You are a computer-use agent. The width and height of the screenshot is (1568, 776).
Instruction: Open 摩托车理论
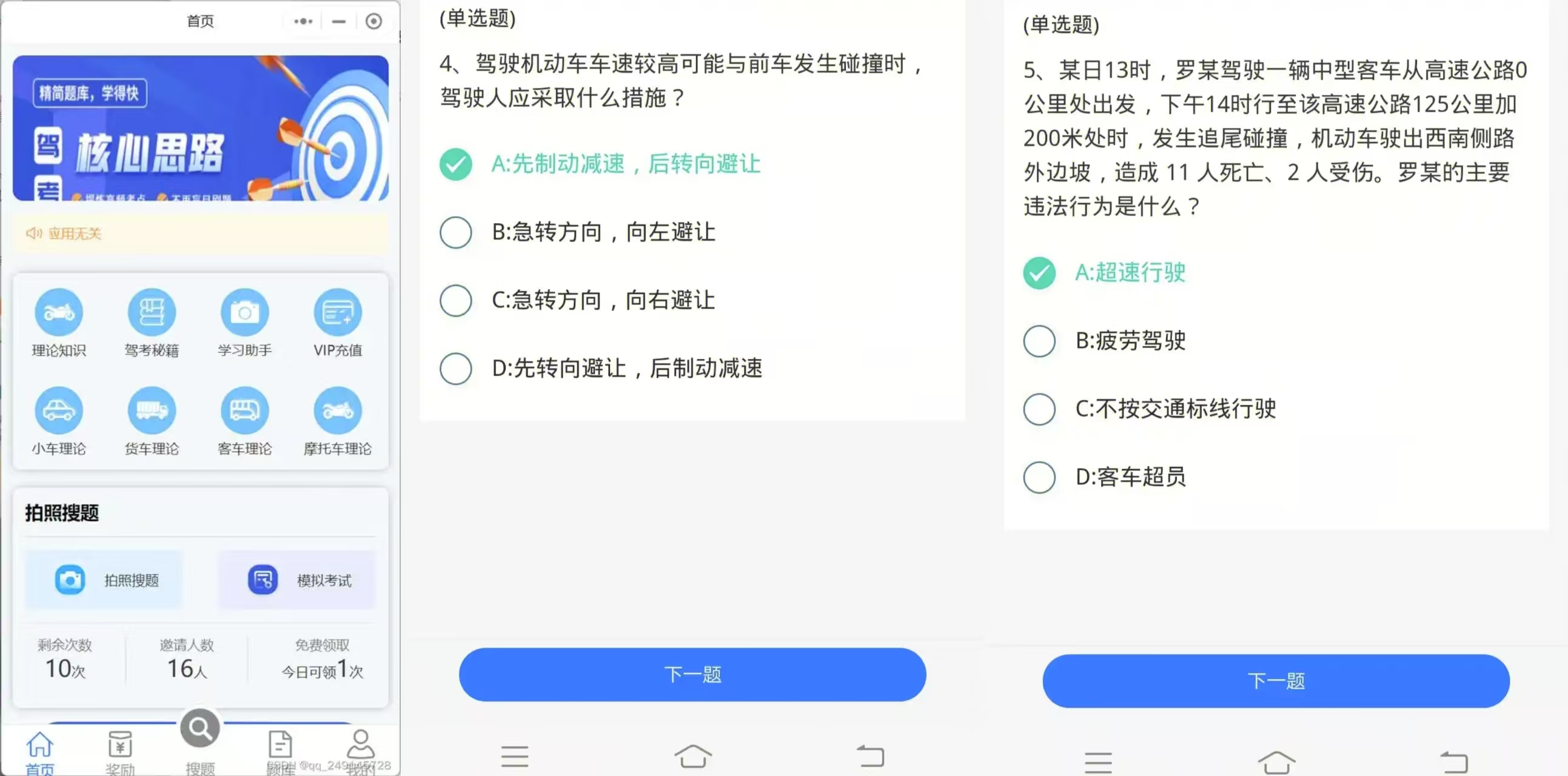click(x=338, y=411)
